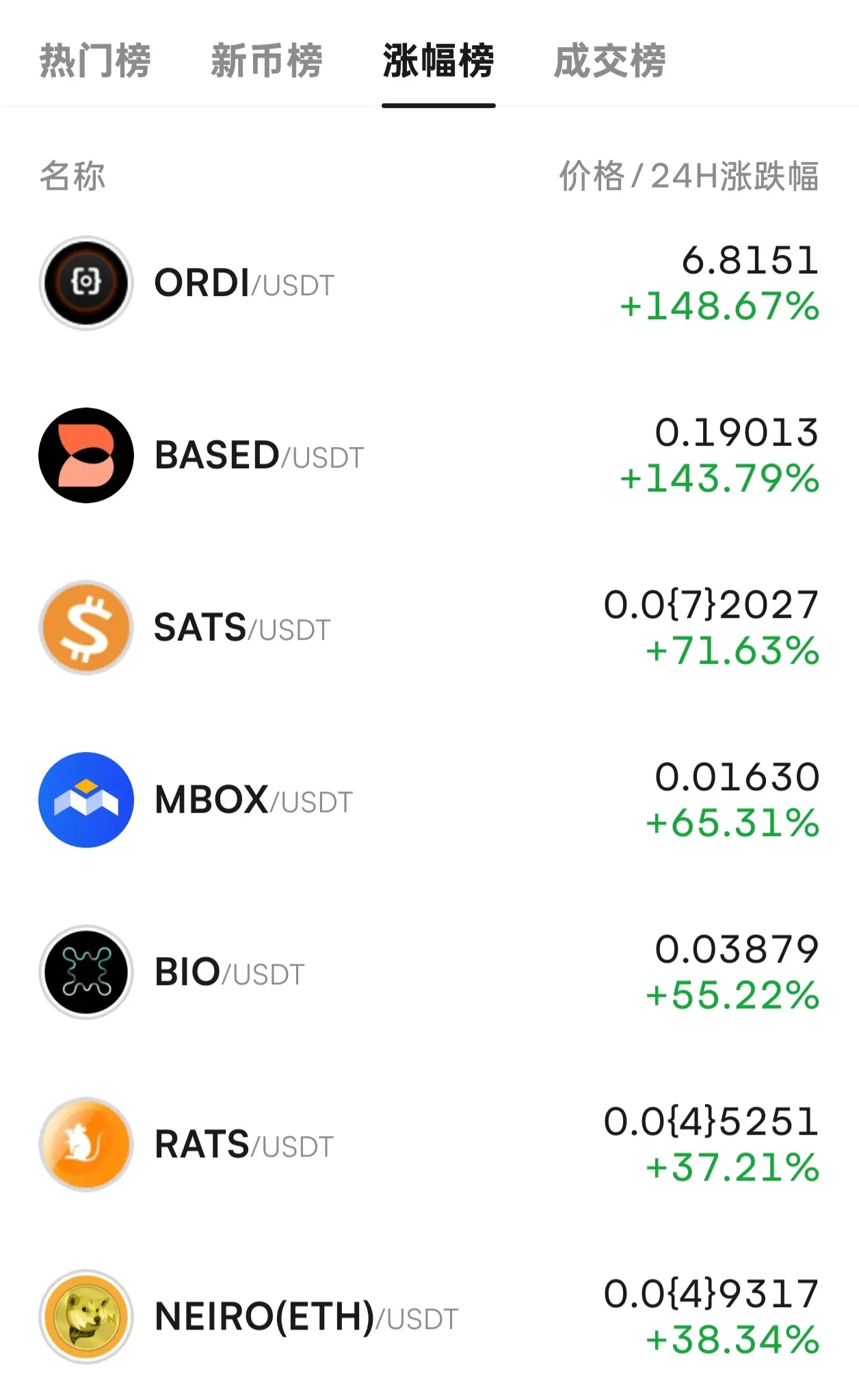
Task: Select the 涨幅榜 tab
Action: coord(438,61)
